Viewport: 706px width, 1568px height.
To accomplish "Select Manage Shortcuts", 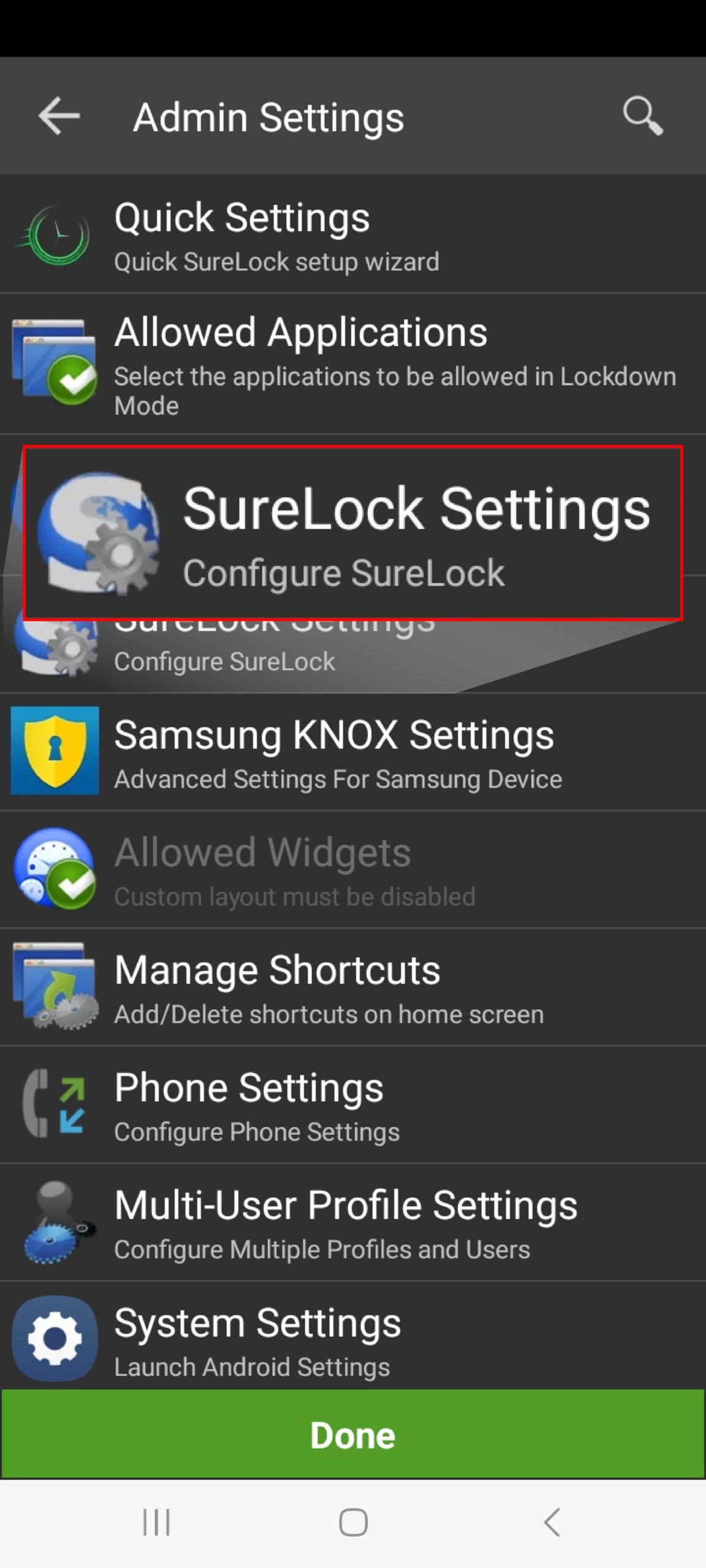I will pyautogui.click(x=353, y=987).
